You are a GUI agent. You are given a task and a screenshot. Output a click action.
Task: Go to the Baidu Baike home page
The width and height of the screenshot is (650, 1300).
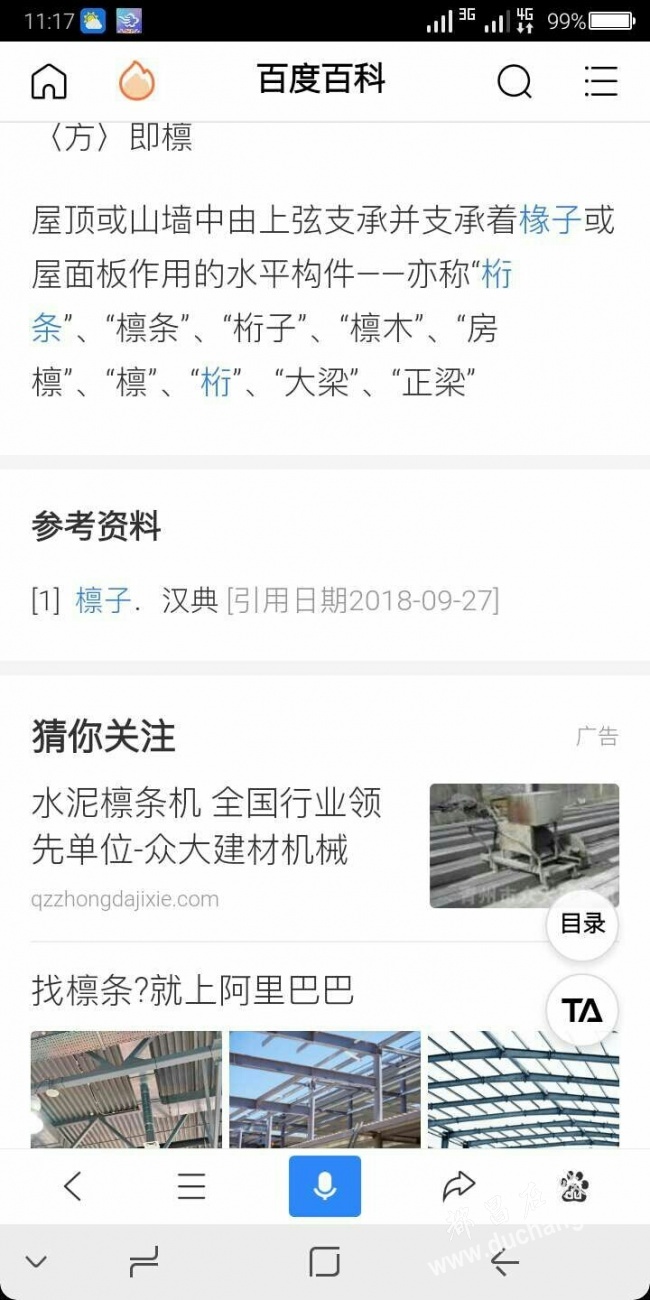[48, 81]
